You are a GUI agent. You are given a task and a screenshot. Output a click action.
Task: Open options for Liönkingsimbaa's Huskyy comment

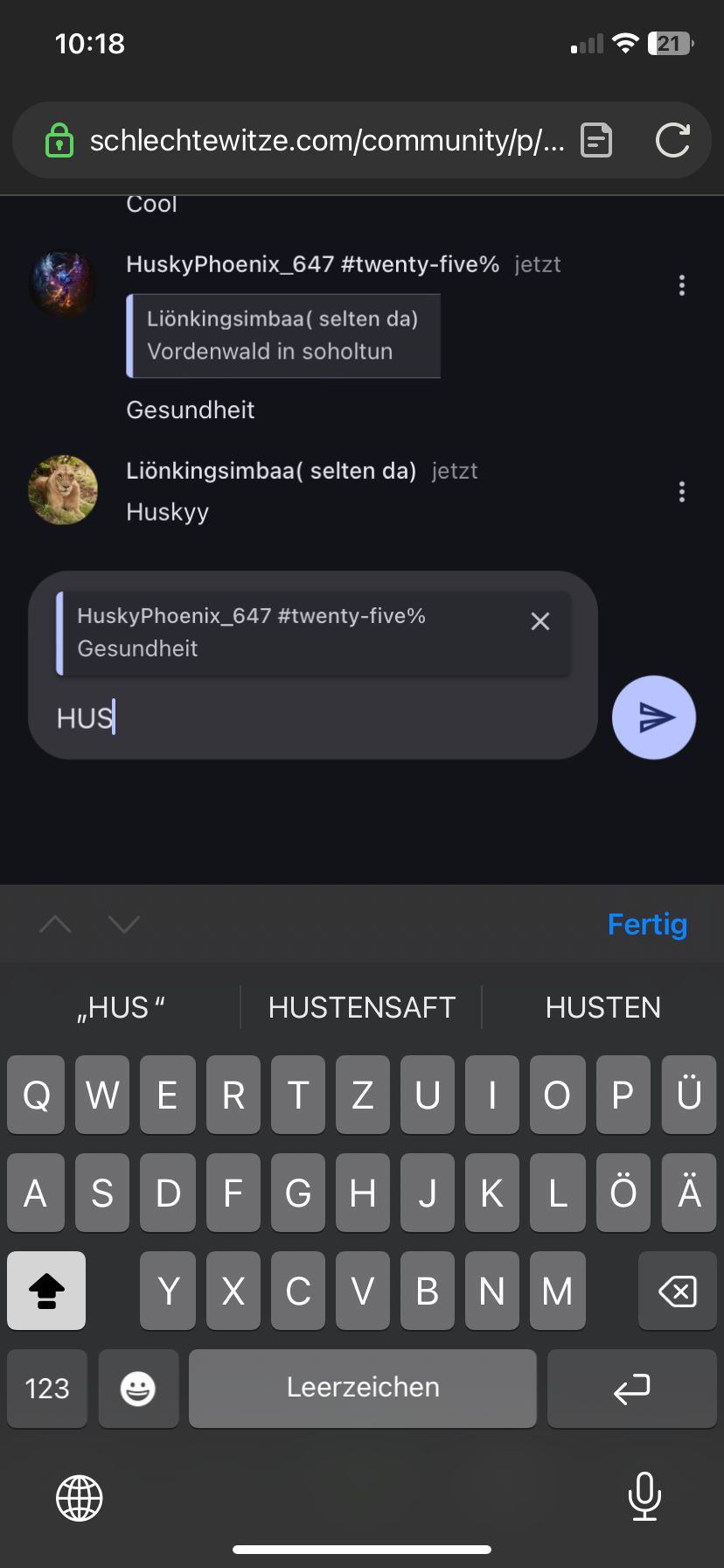pyautogui.click(x=682, y=492)
